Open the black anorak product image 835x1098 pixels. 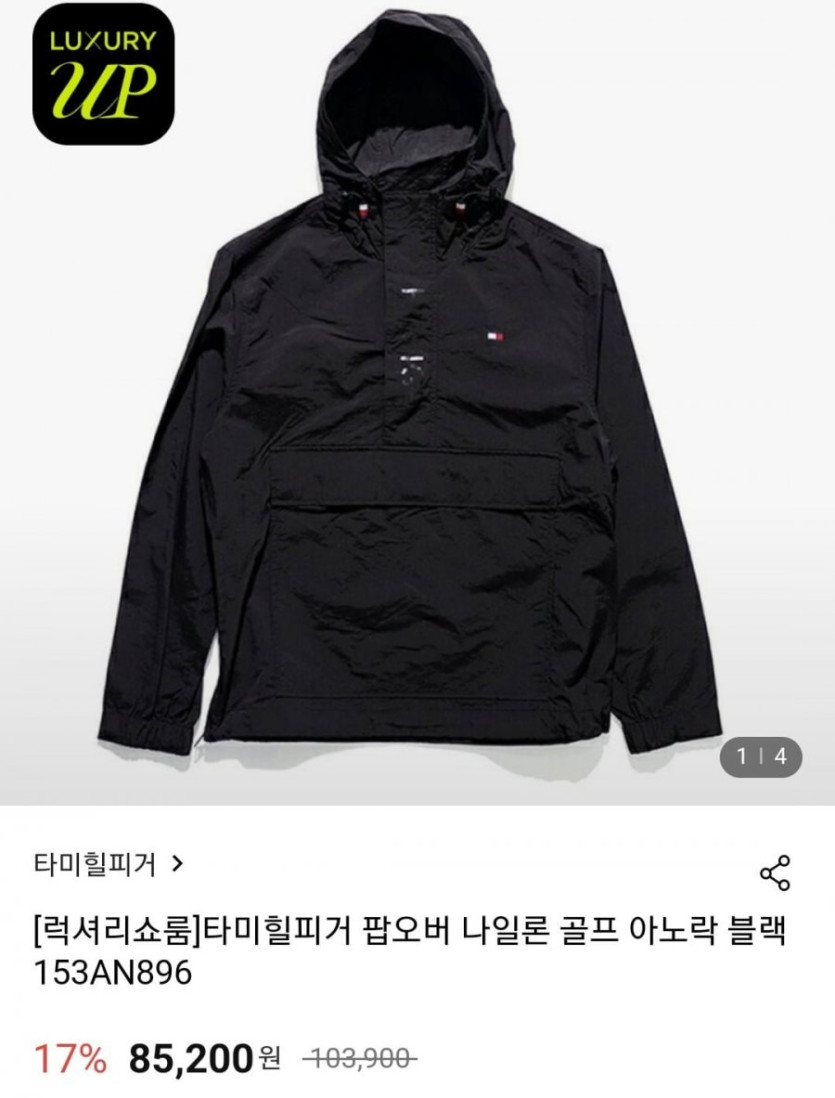[x=417, y=400]
